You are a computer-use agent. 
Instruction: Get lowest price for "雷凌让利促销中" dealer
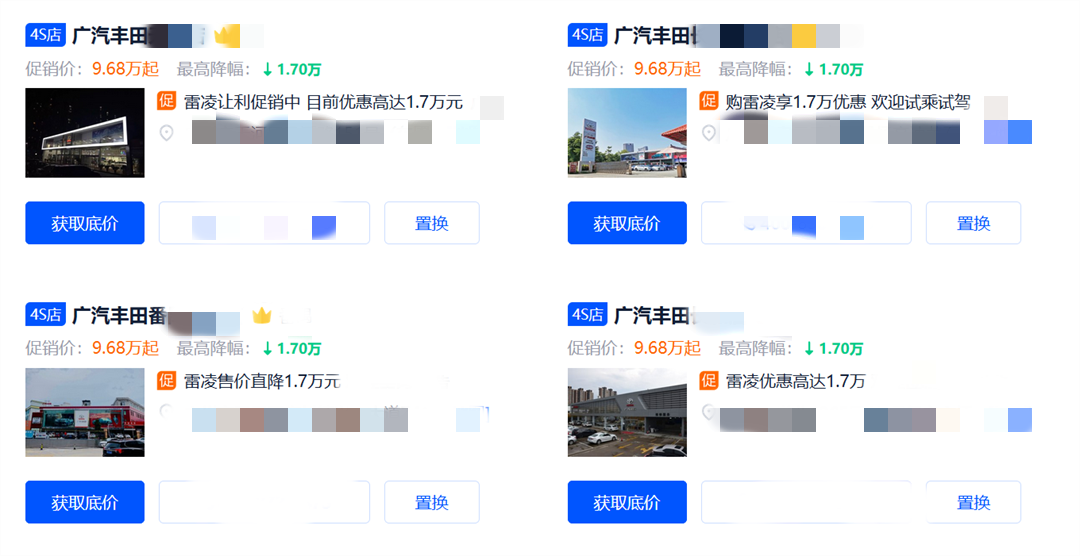pos(85,223)
